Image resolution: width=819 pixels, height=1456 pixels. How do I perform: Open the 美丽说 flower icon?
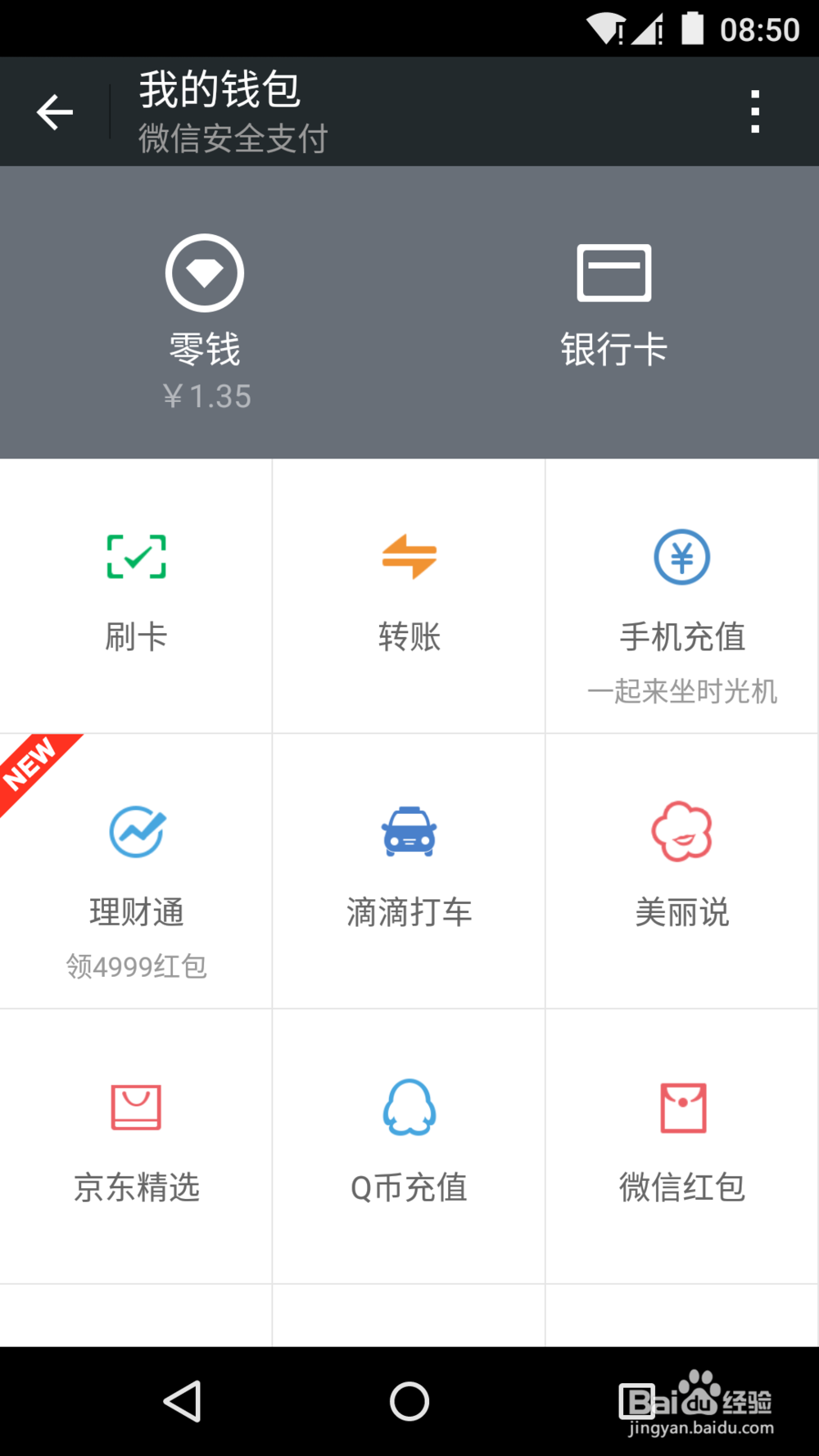pos(681,830)
